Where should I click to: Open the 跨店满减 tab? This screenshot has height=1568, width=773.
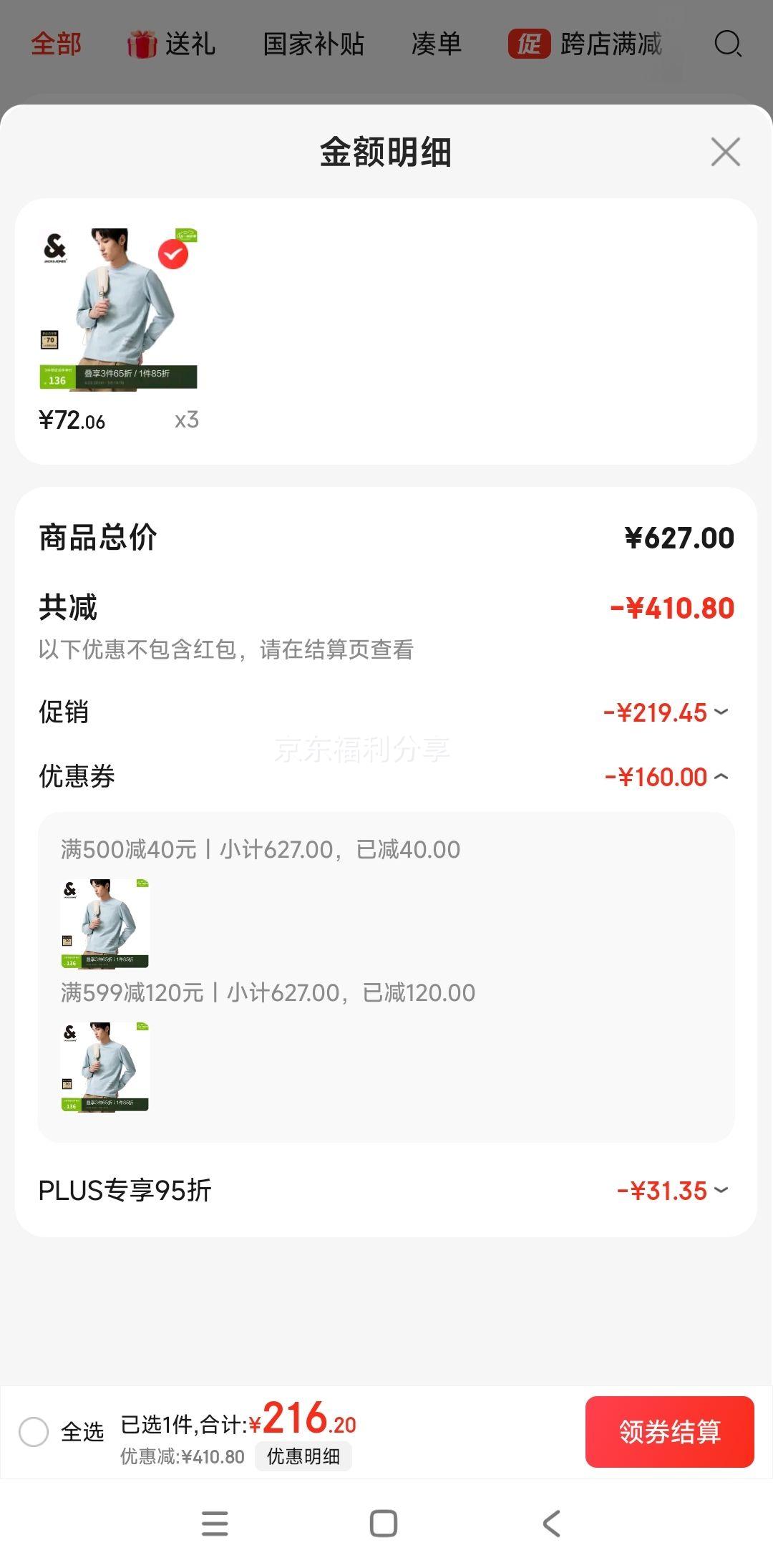pyautogui.click(x=585, y=44)
